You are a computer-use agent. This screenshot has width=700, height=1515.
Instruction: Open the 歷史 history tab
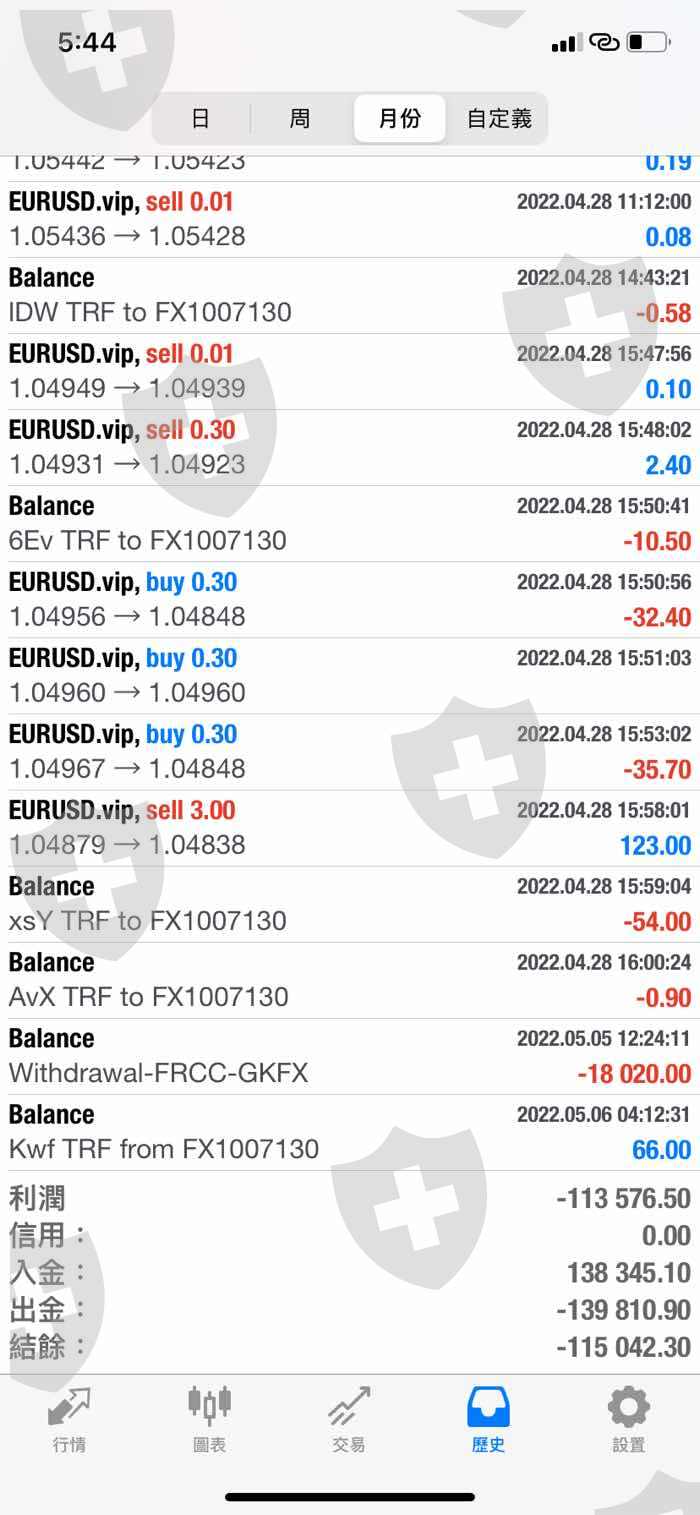pos(489,1420)
